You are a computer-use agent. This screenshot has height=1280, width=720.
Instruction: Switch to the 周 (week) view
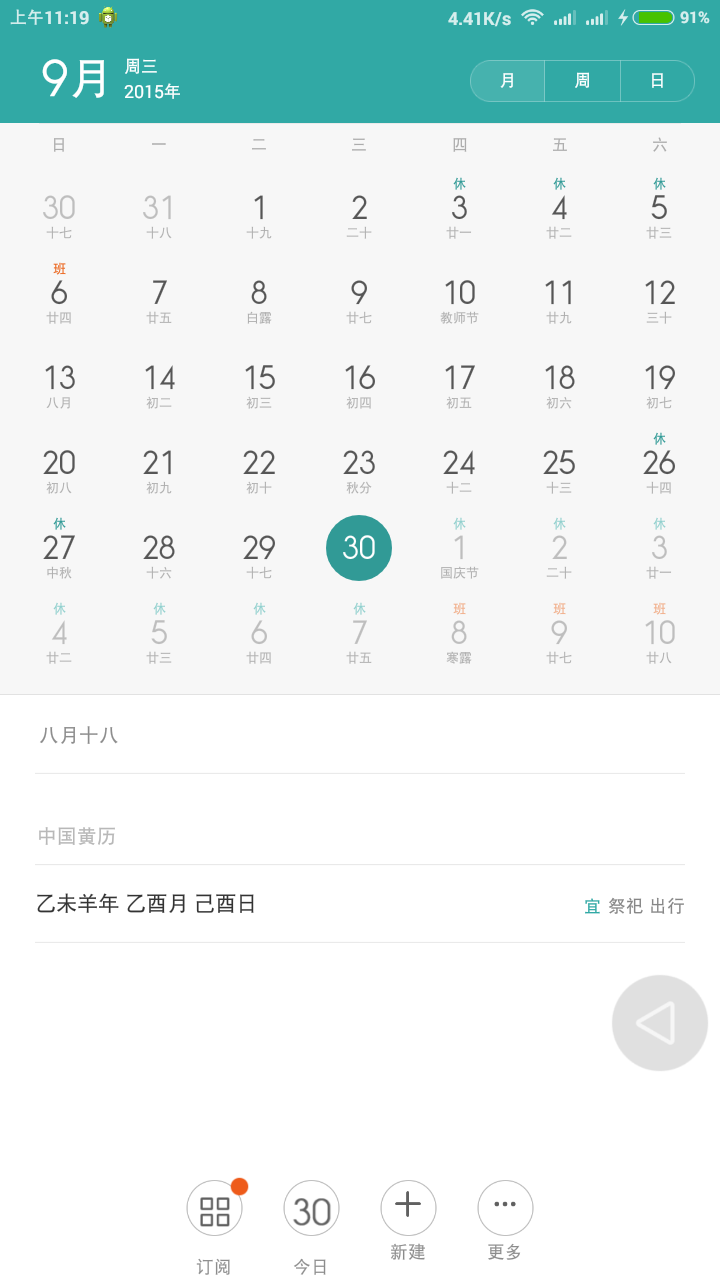coord(582,81)
